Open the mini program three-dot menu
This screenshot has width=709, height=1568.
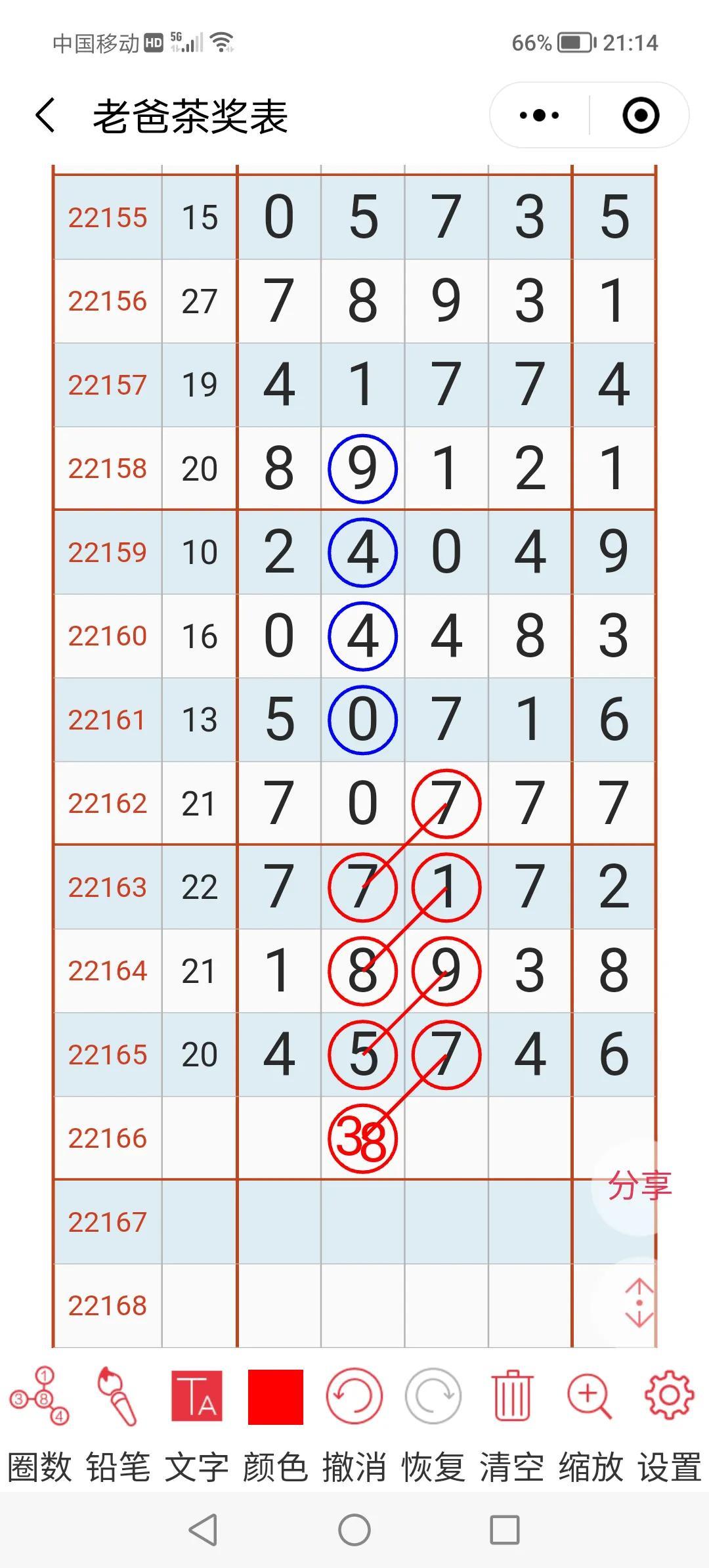(x=539, y=116)
